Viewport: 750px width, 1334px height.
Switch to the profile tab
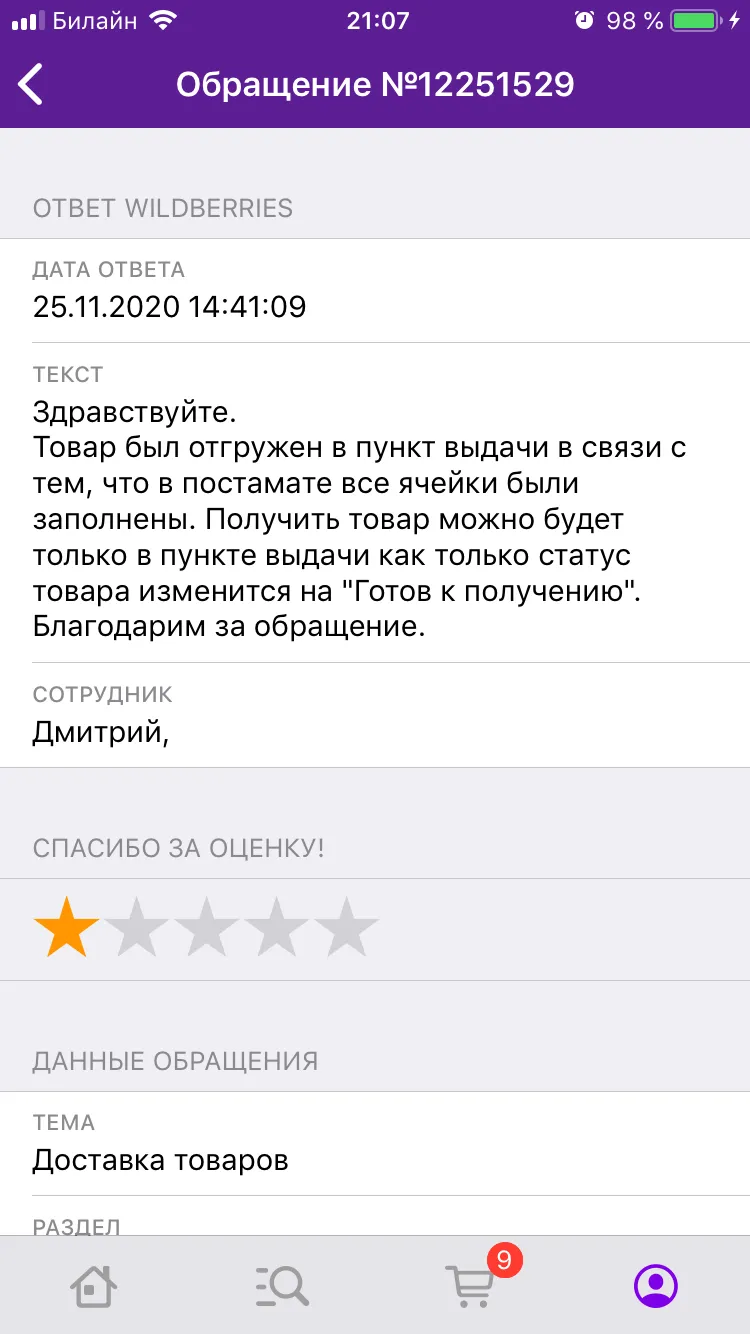(656, 1285)
